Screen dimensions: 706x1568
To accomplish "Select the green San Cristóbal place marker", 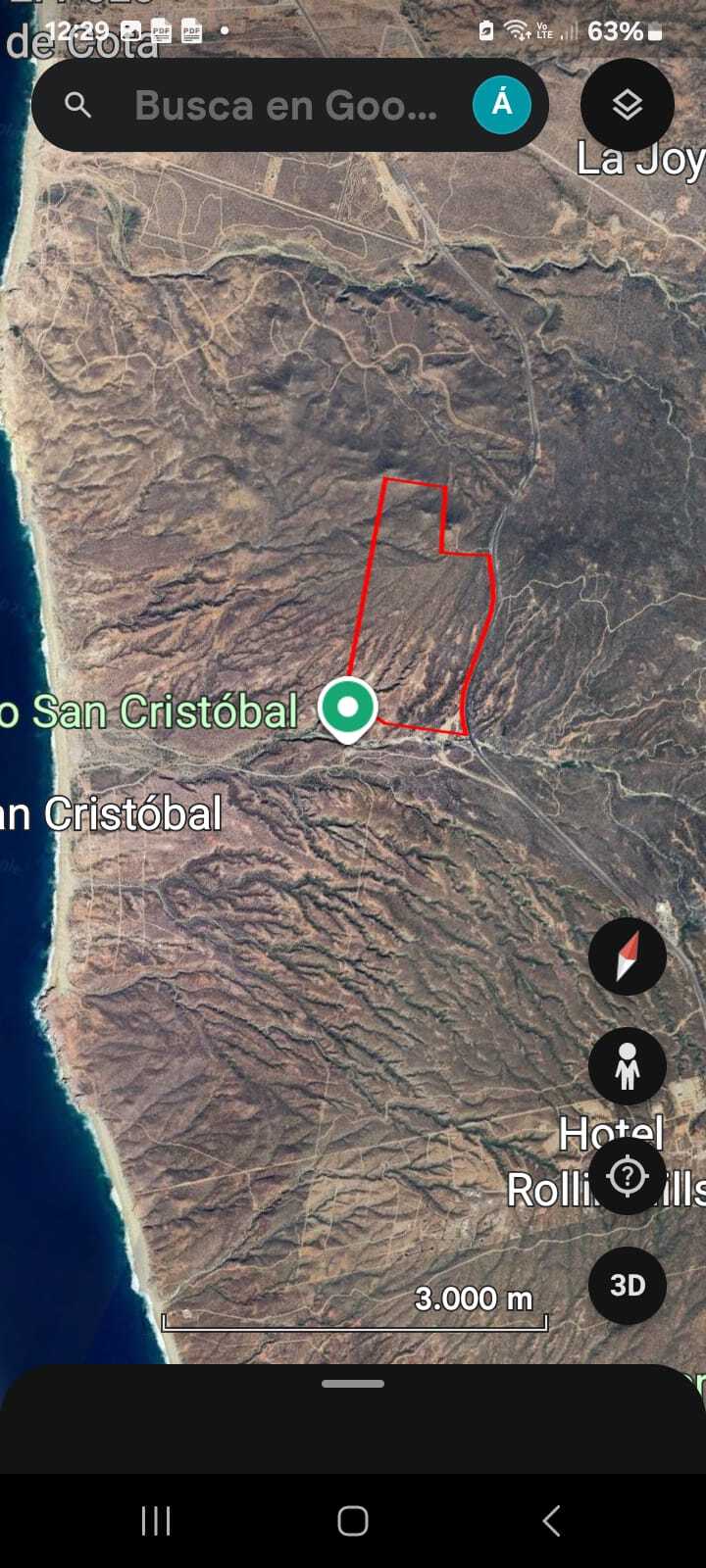I will click(348, 708).
